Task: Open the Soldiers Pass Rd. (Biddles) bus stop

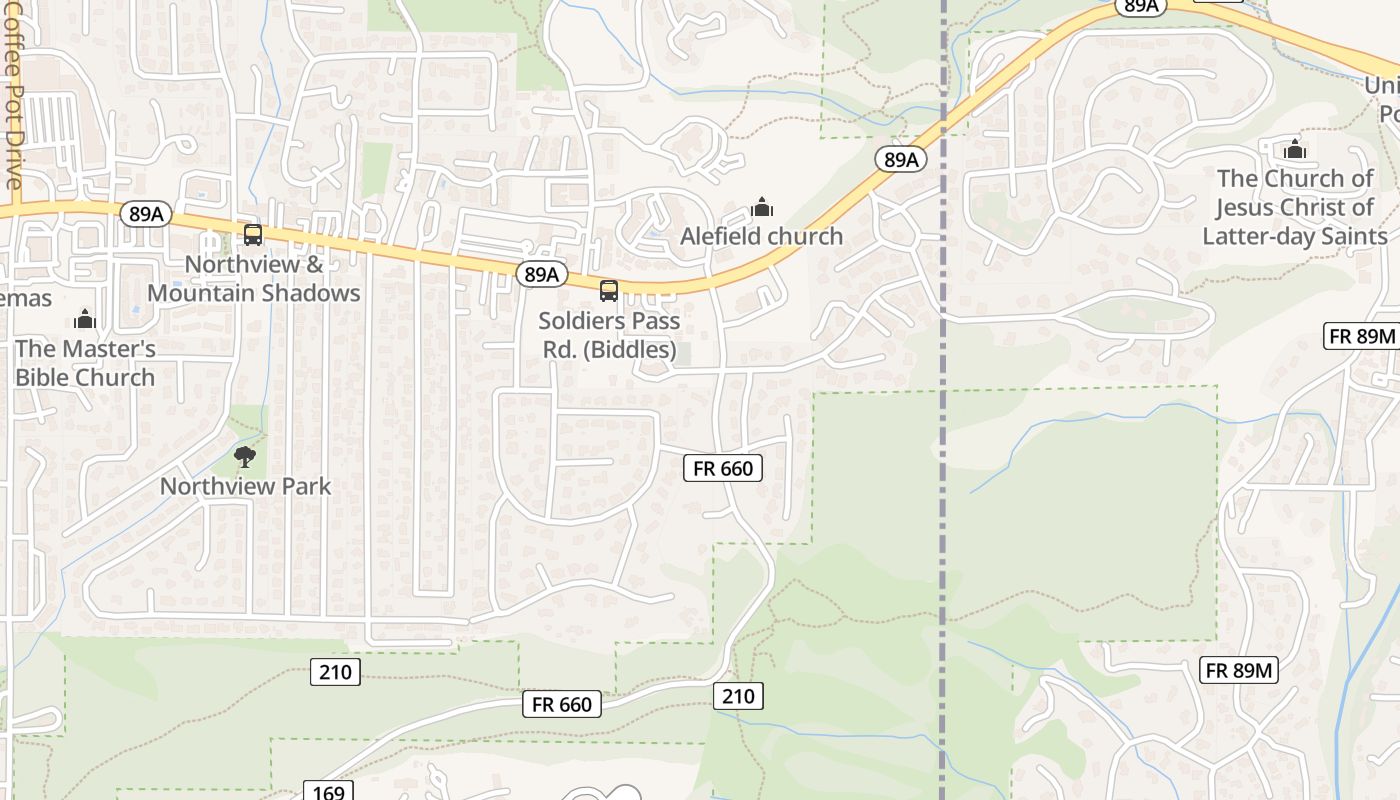Action: coord(608,291)
